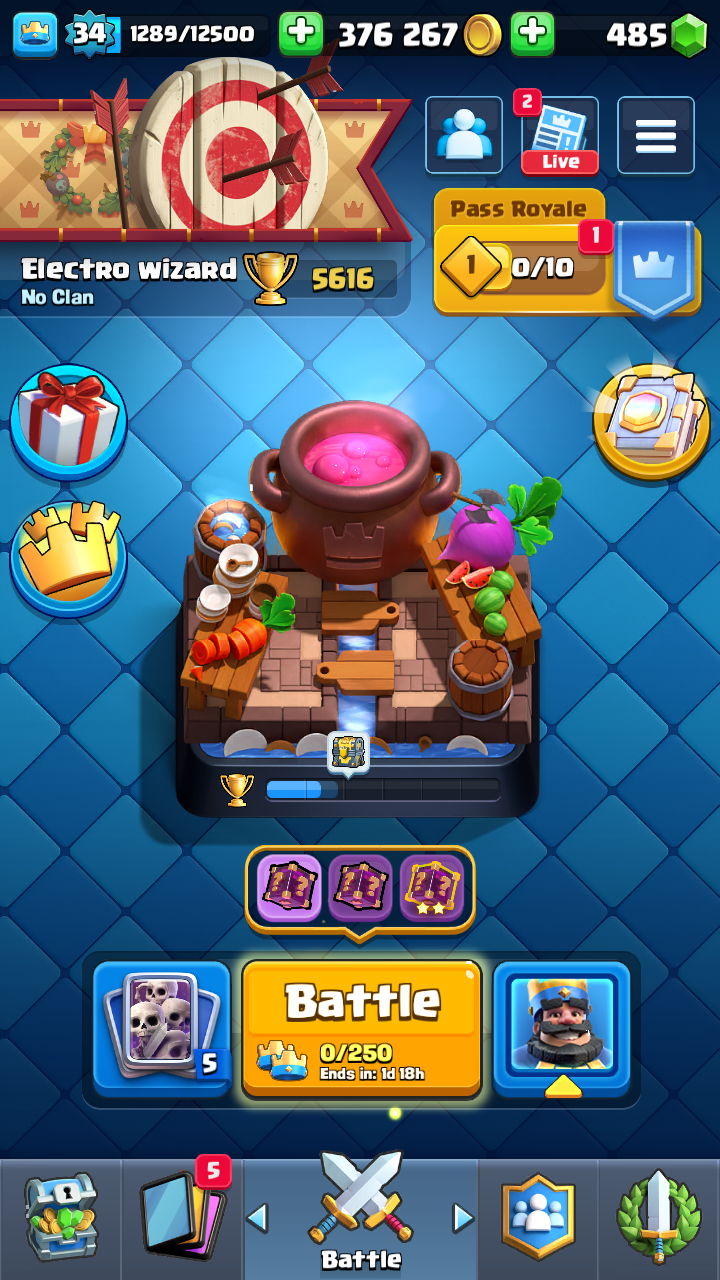
Task: Open the spell book medallion
Action: [651, 422]
